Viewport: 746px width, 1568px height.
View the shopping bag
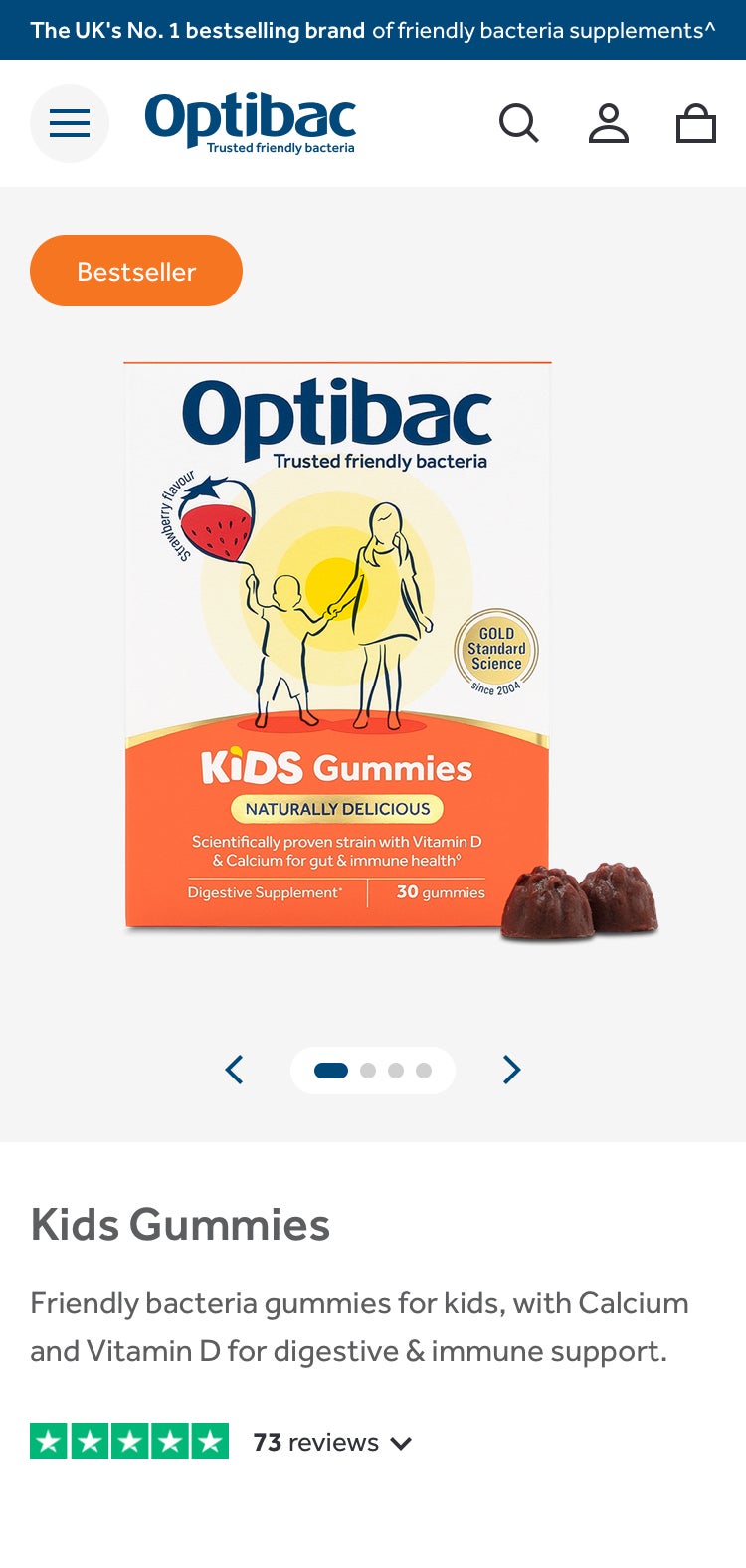click(x=696, y=123)
